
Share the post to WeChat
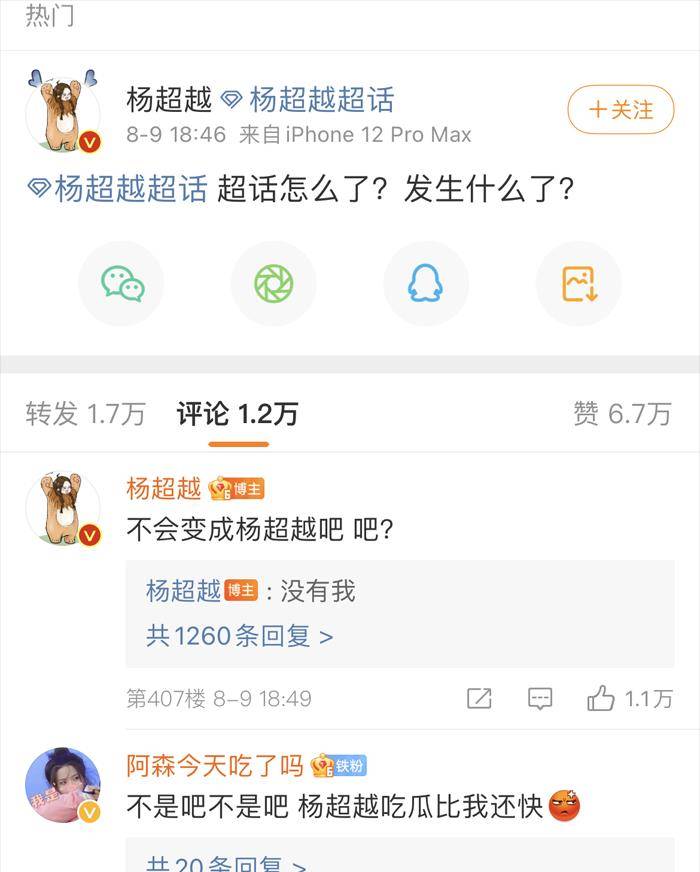coord(121,284)
